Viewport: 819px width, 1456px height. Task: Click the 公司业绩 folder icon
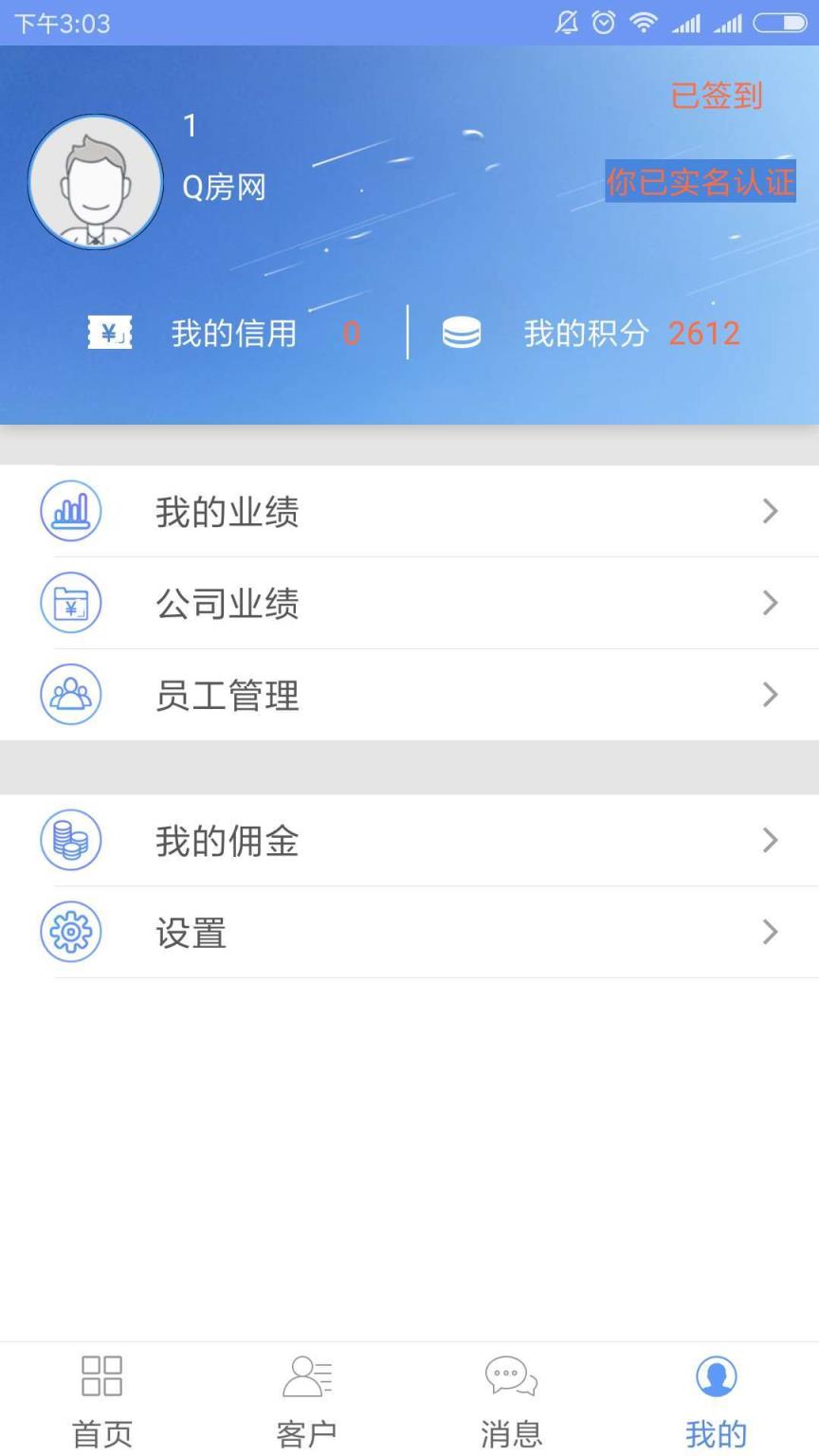(x=71, y=603)
